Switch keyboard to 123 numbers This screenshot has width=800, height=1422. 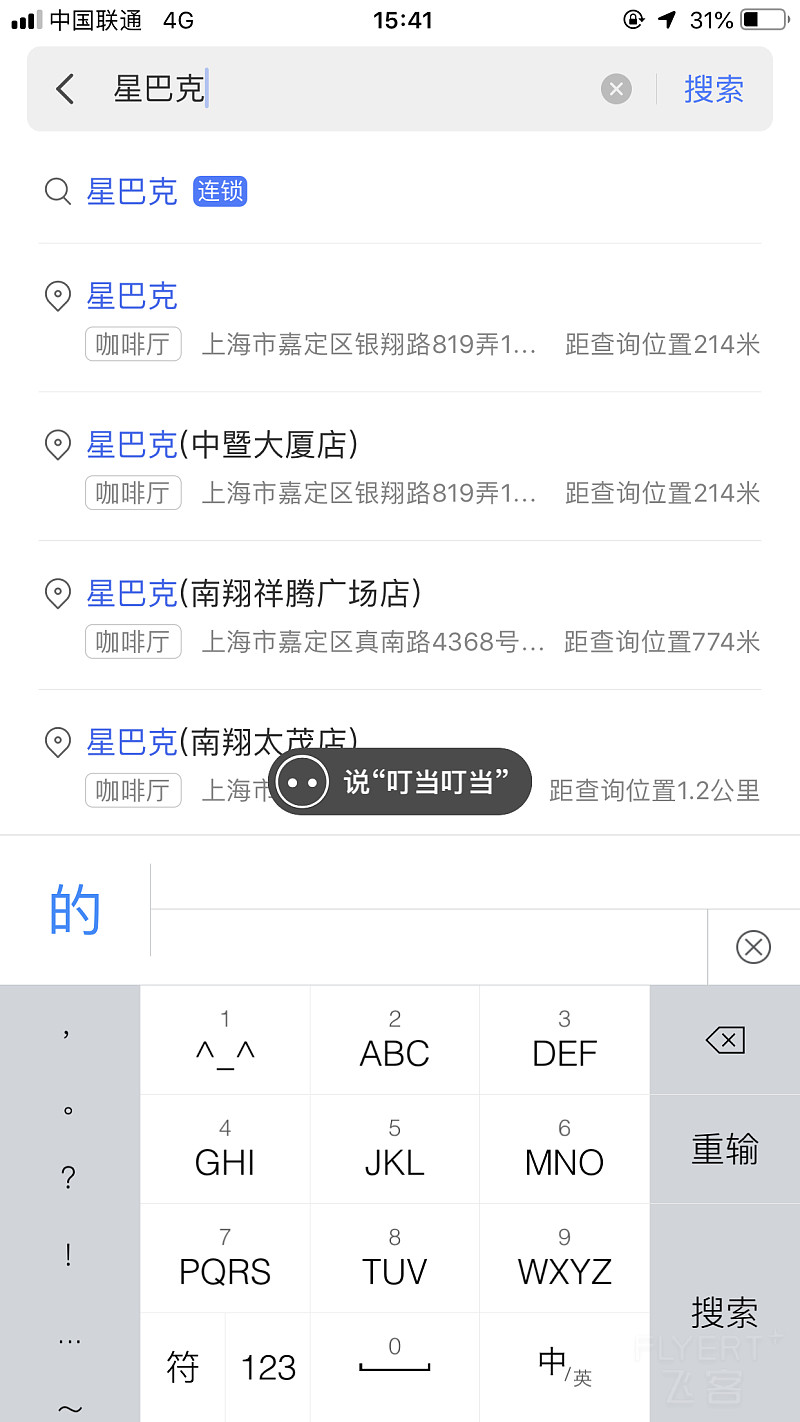[268, 1367]
